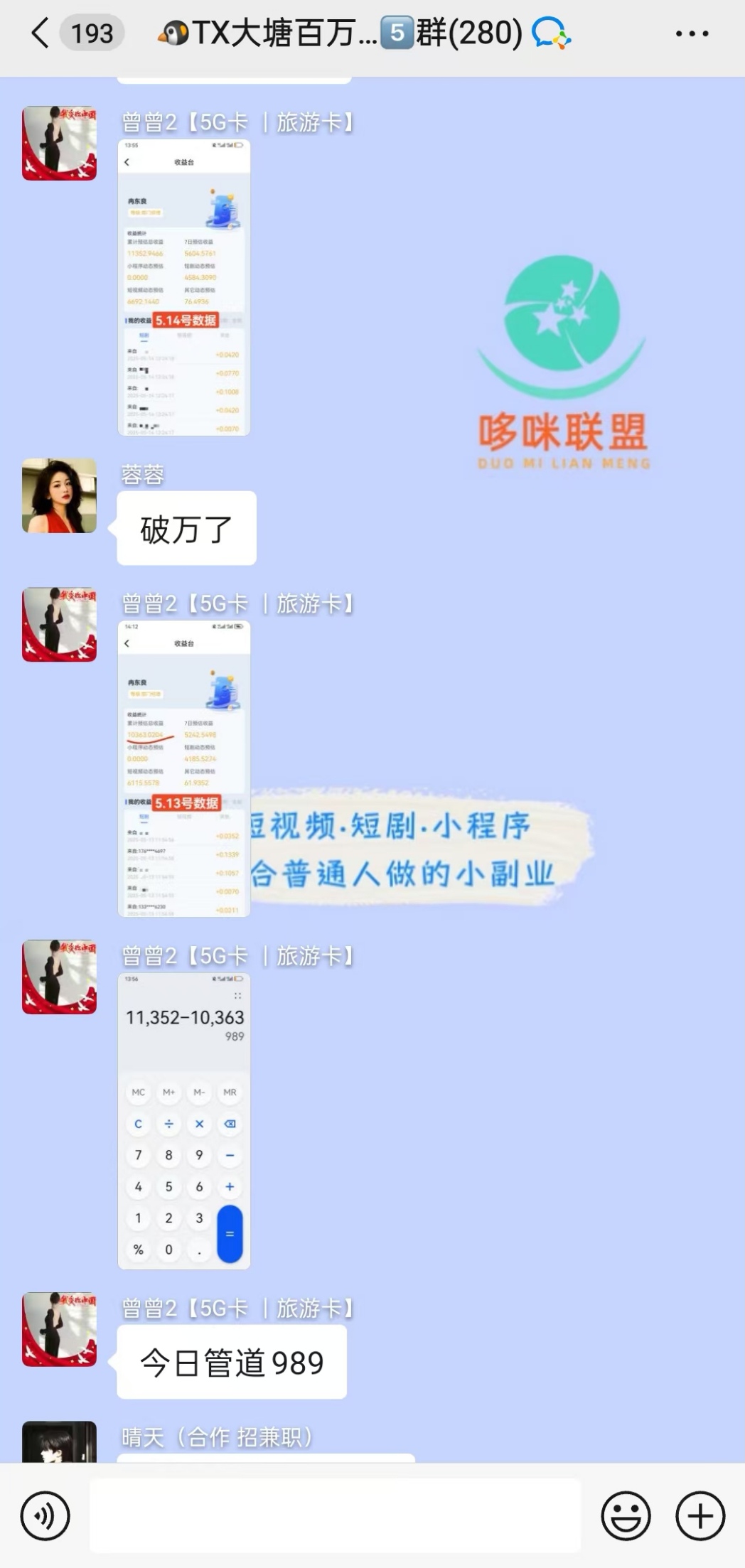Viewport: 745px width, 1568px height.
Task: Tap the message text field
Action: 335,1515
